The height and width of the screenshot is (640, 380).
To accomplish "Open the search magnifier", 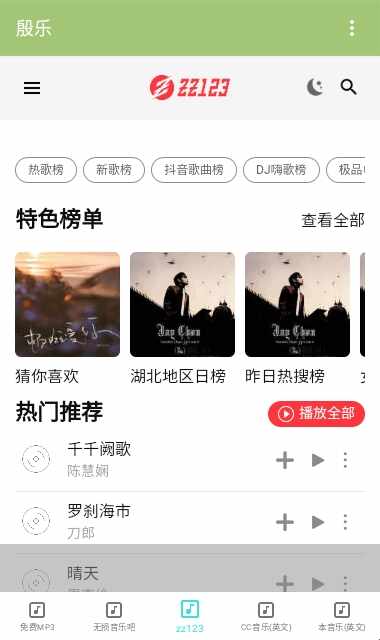I will tap(348, 87).
